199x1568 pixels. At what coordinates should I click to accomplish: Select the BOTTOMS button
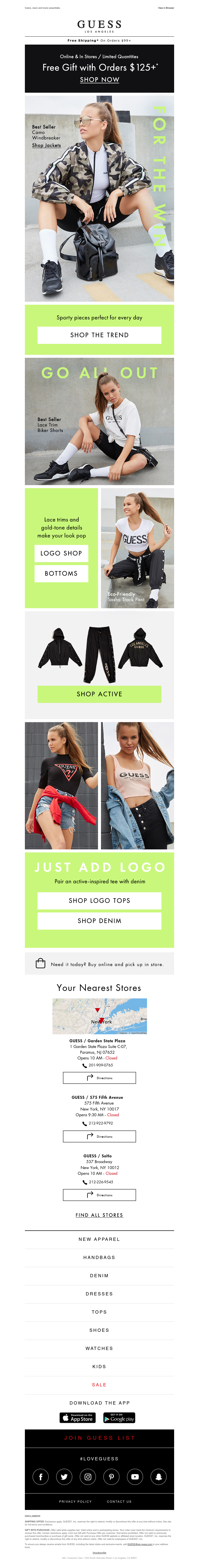click(61, 573)
